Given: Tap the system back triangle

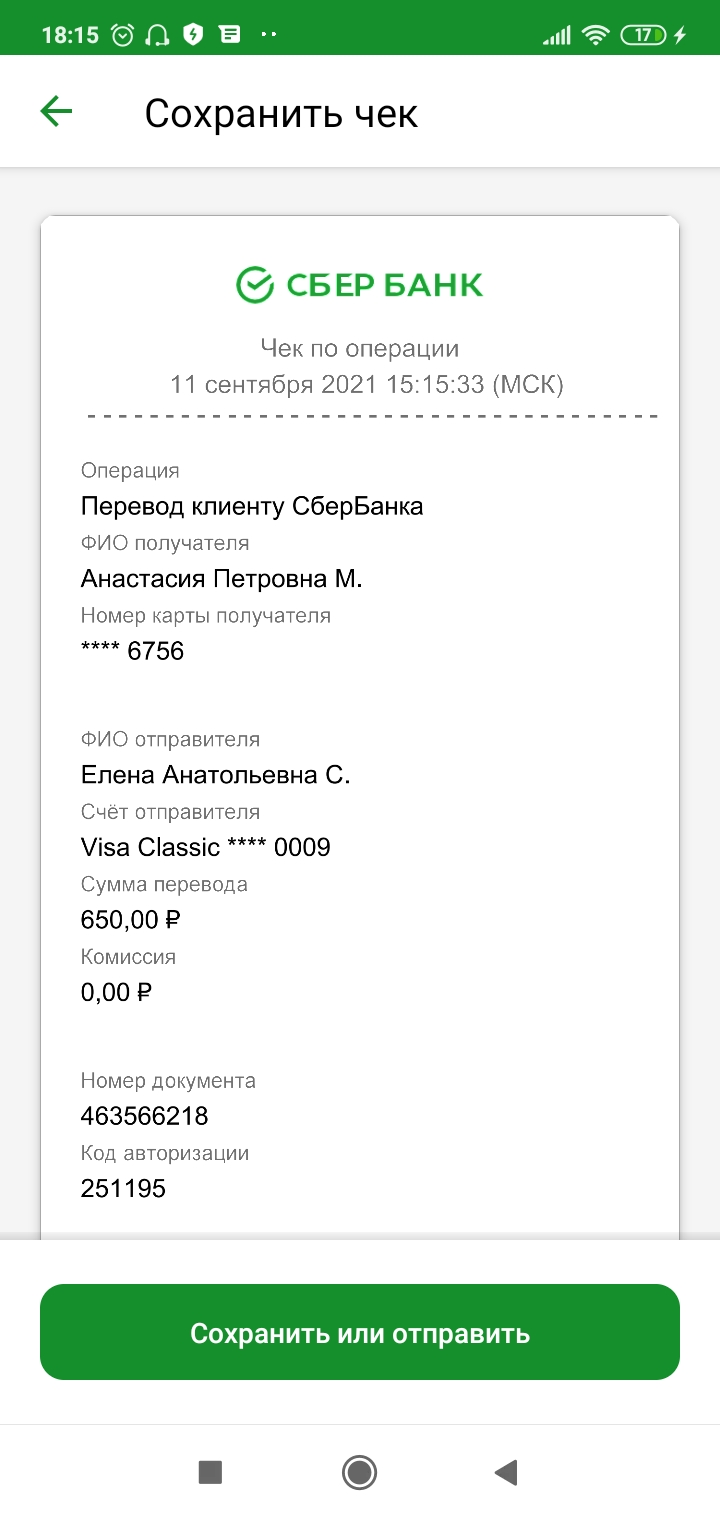Looking at the screenshot, I should 506,1472.
